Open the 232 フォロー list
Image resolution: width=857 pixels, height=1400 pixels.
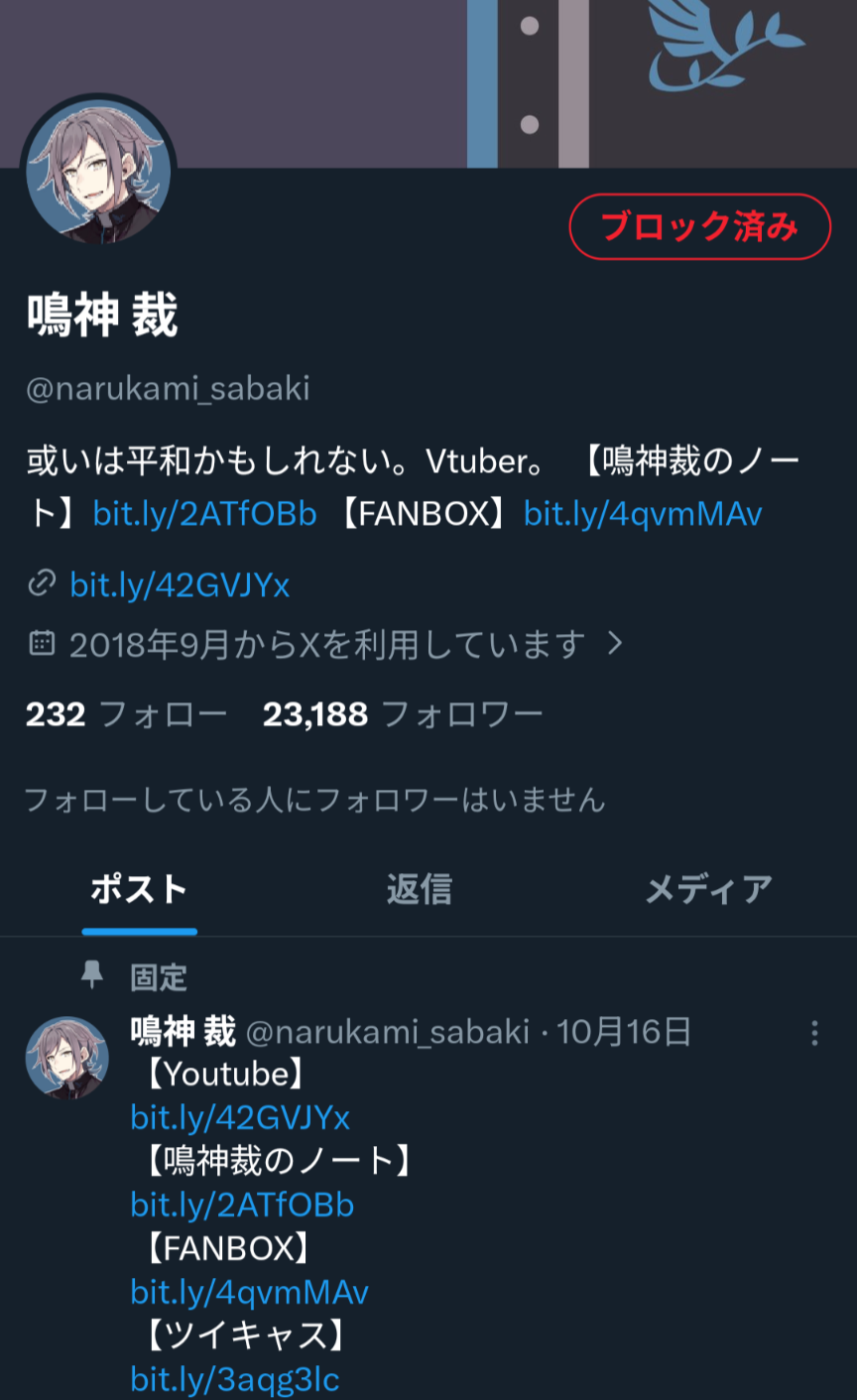pyautogui.click(x=126, y=714)
